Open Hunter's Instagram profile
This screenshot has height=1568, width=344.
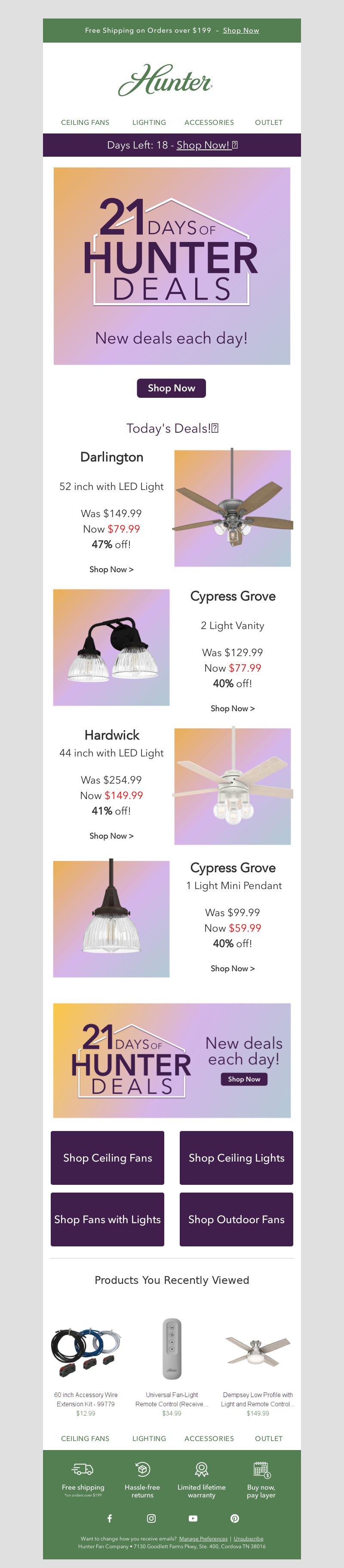point(151,1518)
